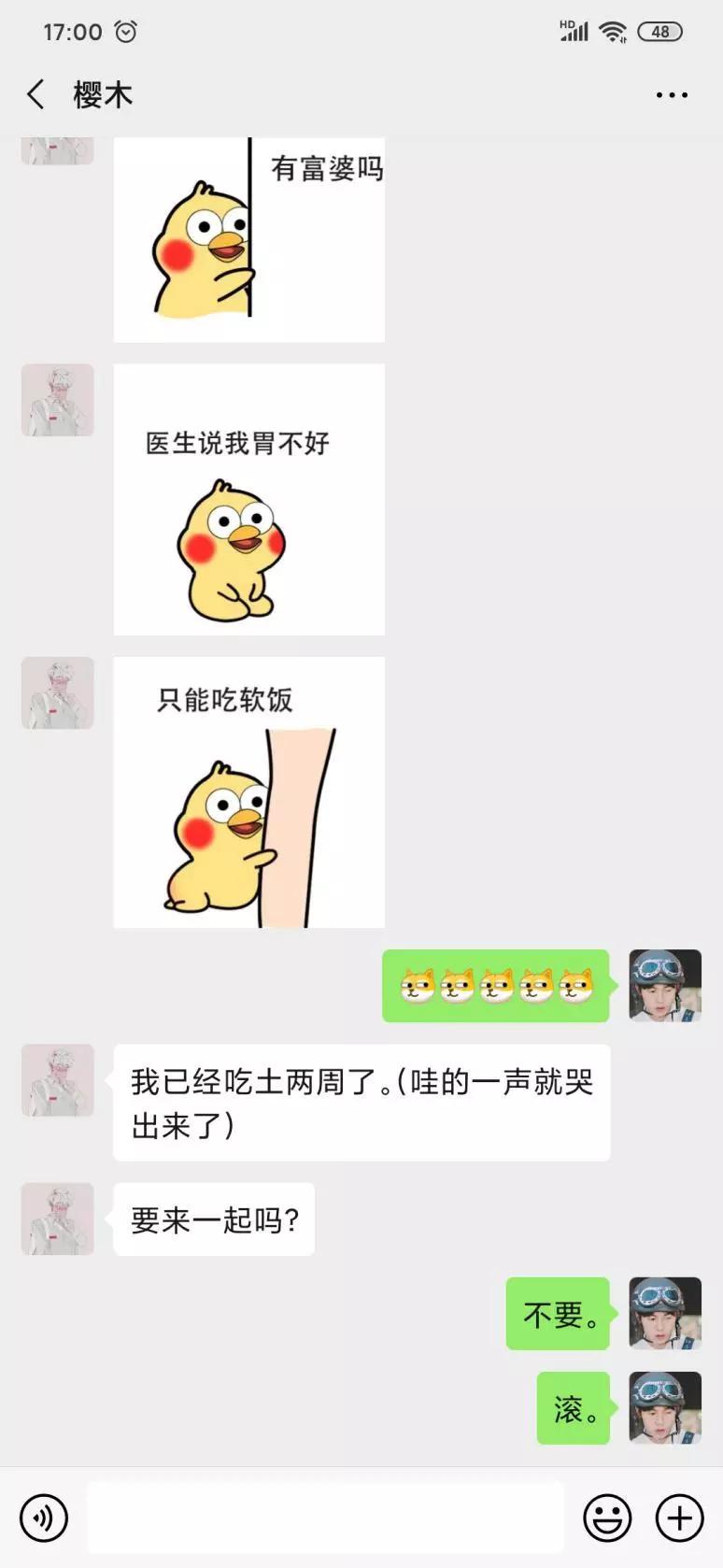The width and height of the screenshot is (723, 1568).
Task: Tap the alarm clock status bar icon
Action: (x=126, y=31)
